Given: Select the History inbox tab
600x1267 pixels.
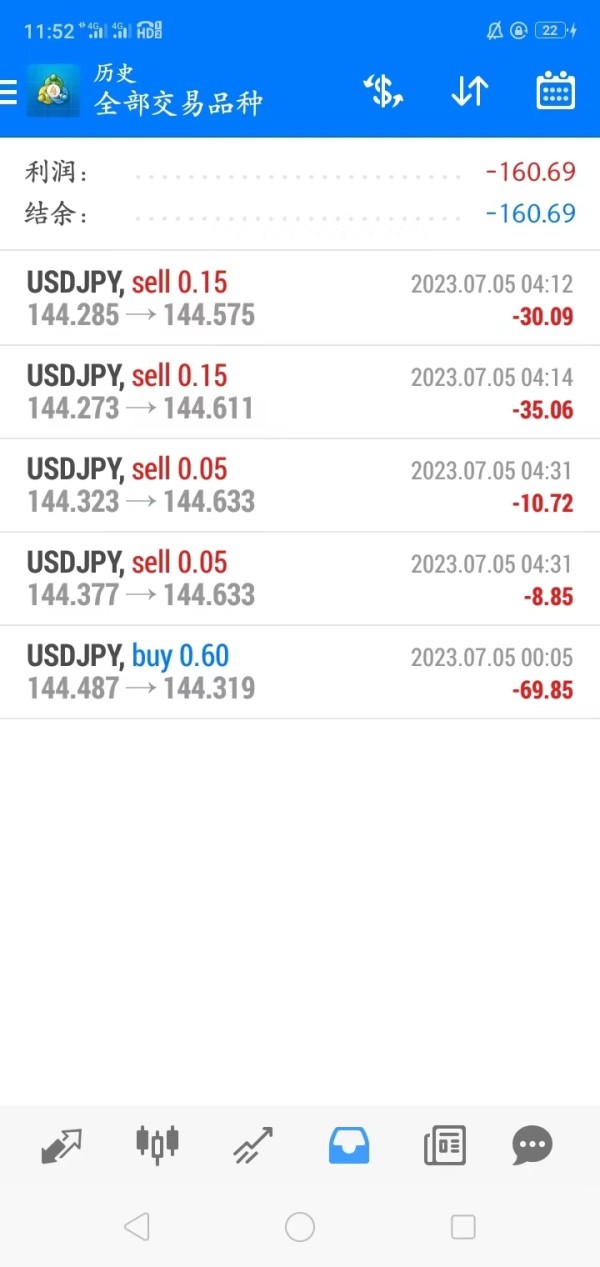Looking at the screenshot, I should click(349, 1144).
